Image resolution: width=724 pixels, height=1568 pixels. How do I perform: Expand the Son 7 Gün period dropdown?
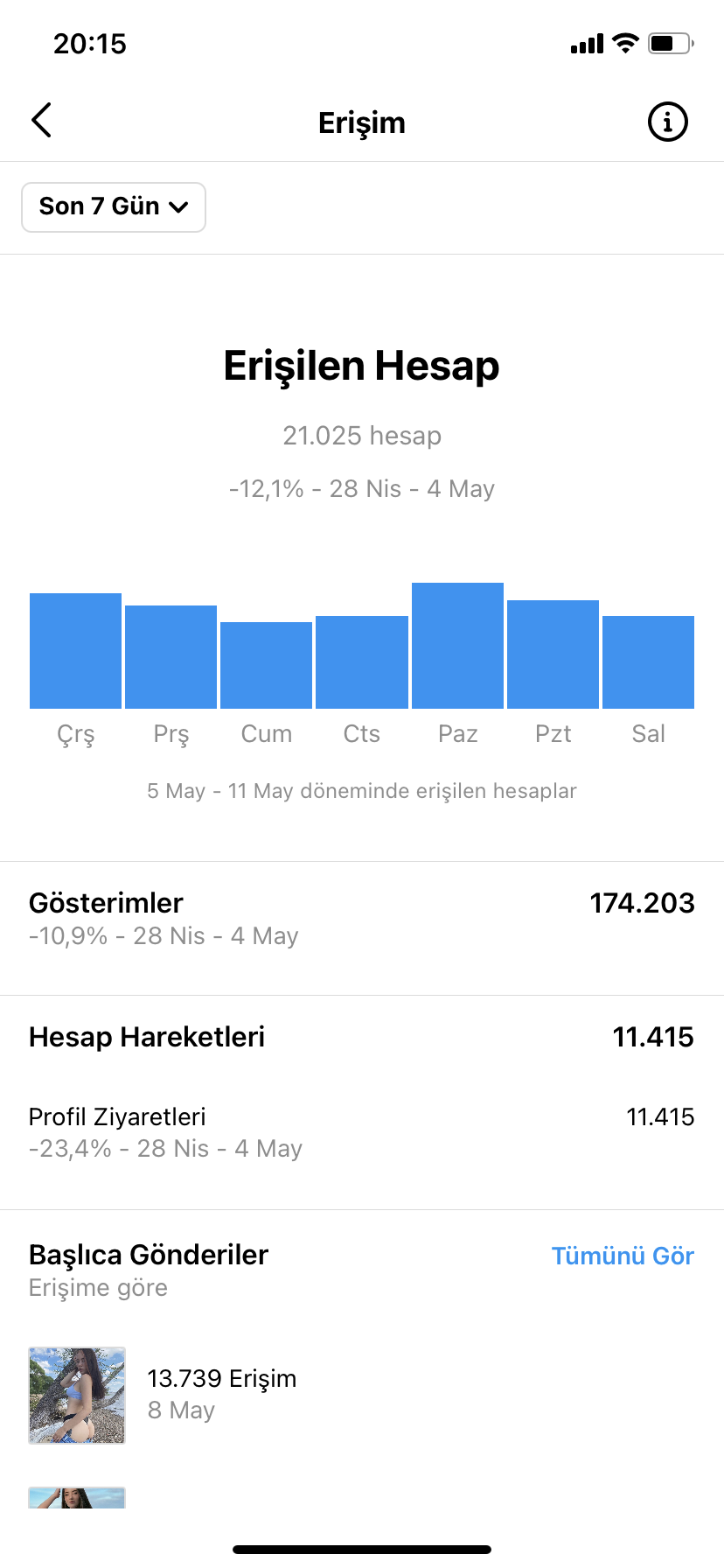coord(114,207)
